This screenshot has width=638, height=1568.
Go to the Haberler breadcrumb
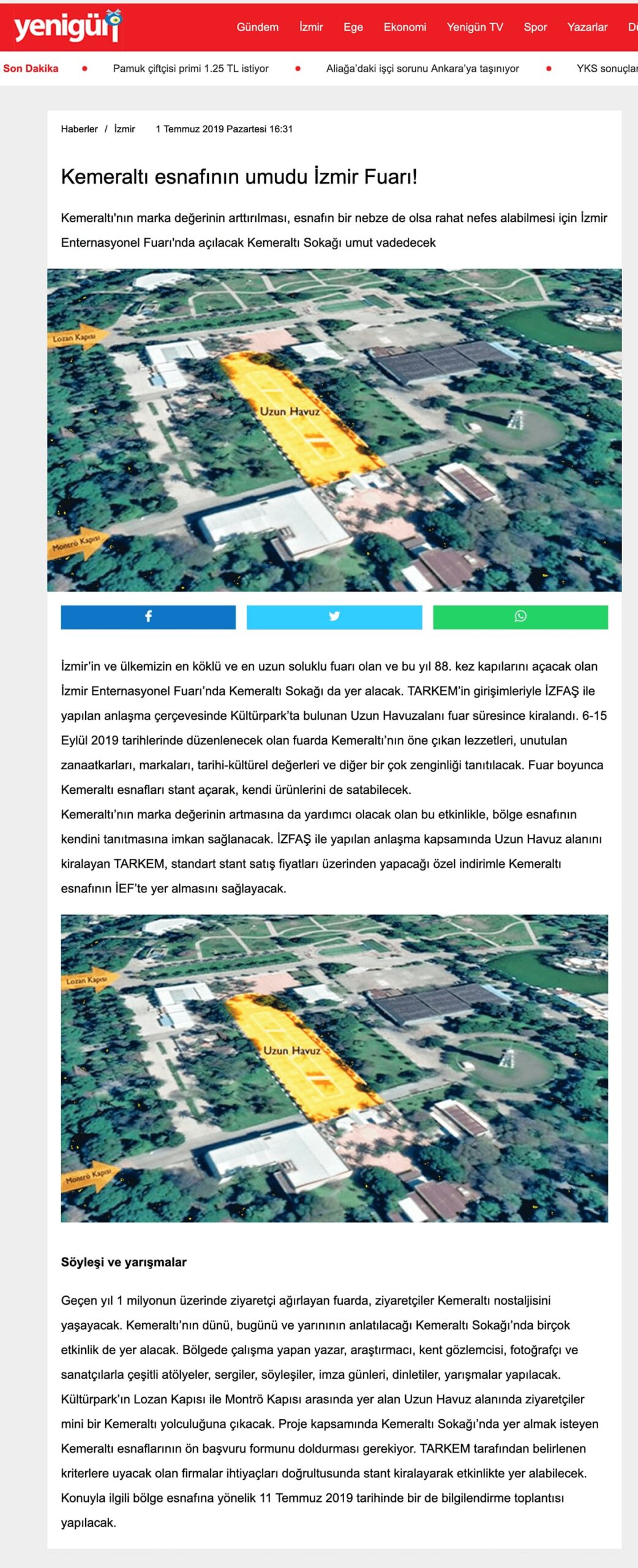79,129
